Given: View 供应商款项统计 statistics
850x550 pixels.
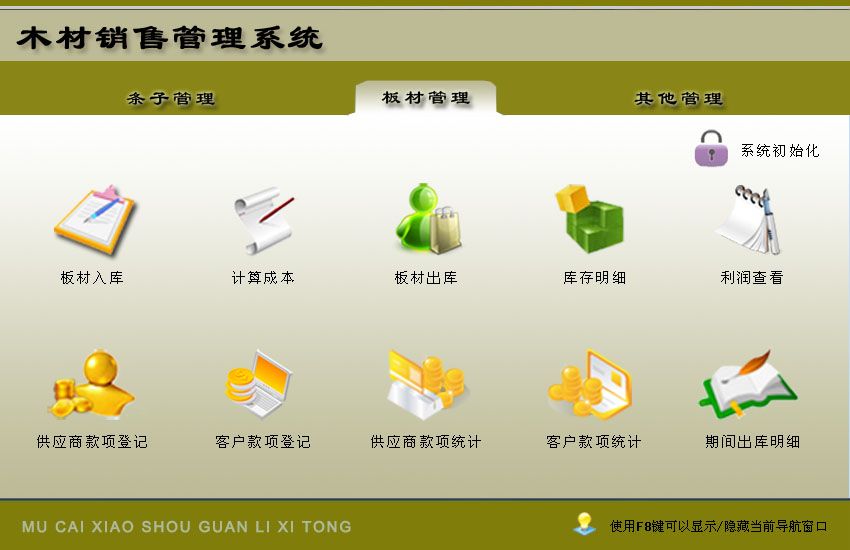Looking at the screenshot, I should 427,384.
